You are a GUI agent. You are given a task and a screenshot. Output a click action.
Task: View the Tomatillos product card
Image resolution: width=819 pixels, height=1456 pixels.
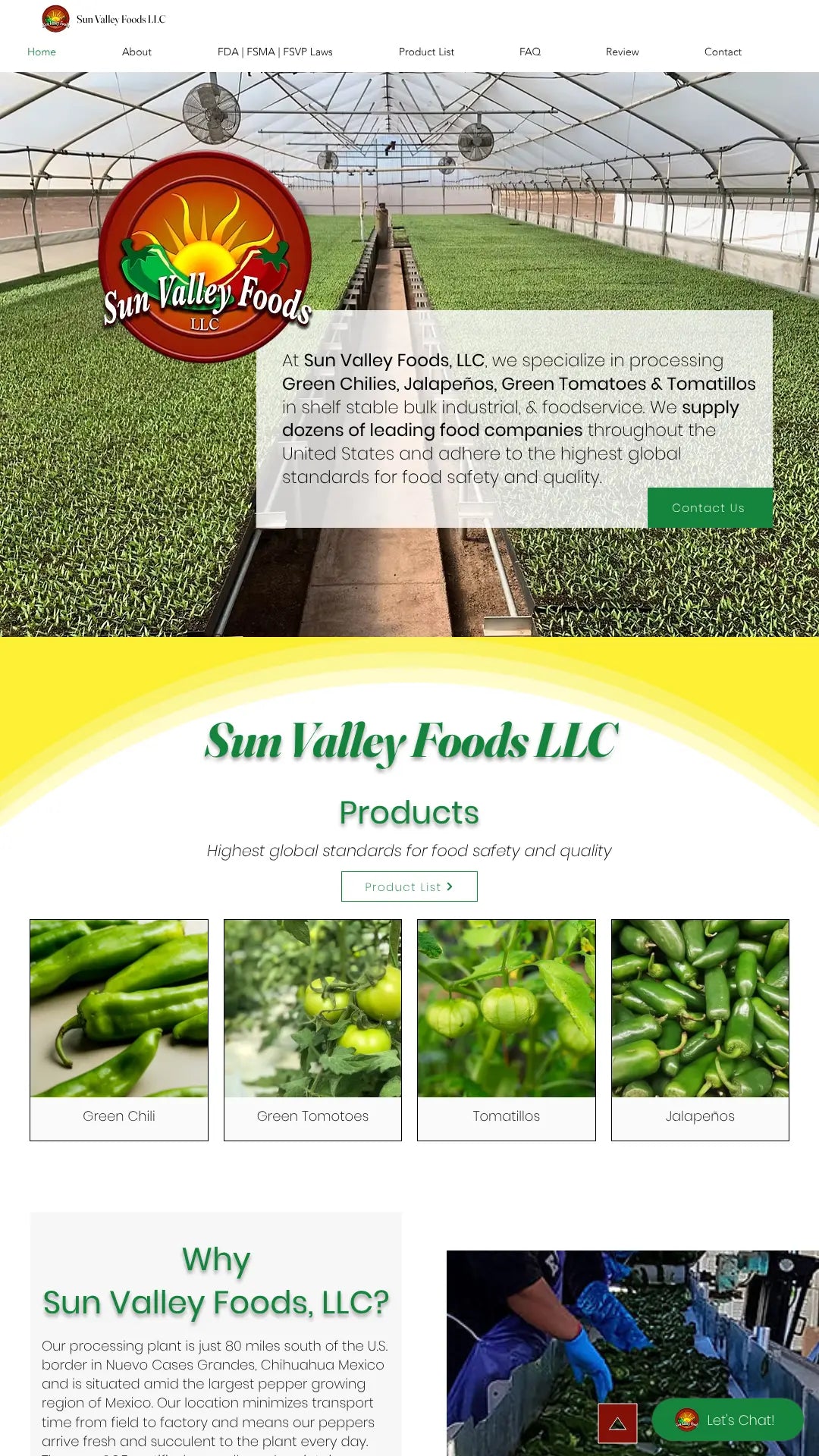(507, 1029)
